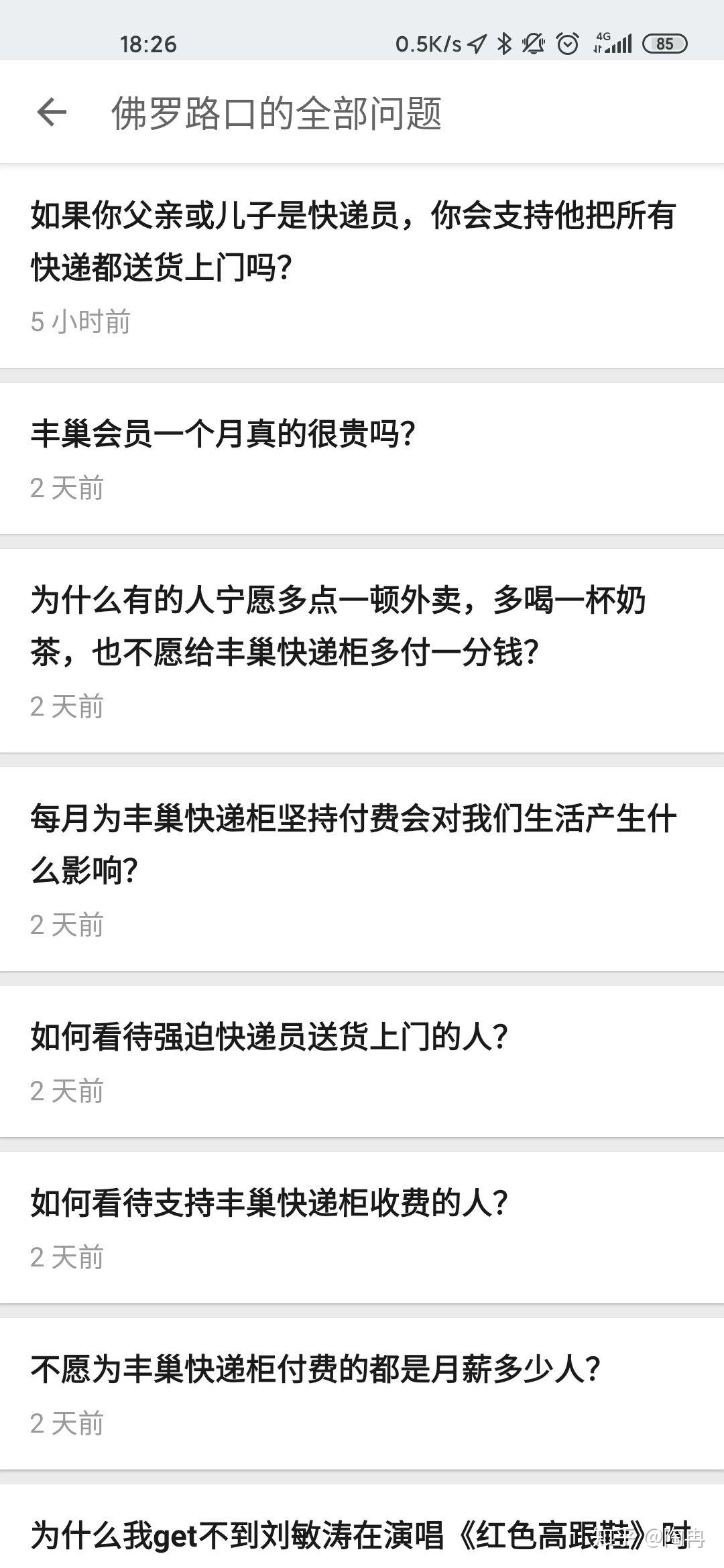This screenshot has height=1568, width=724.
Task: Open question about takeout and milk tea spending
Action: click(338, 626)
